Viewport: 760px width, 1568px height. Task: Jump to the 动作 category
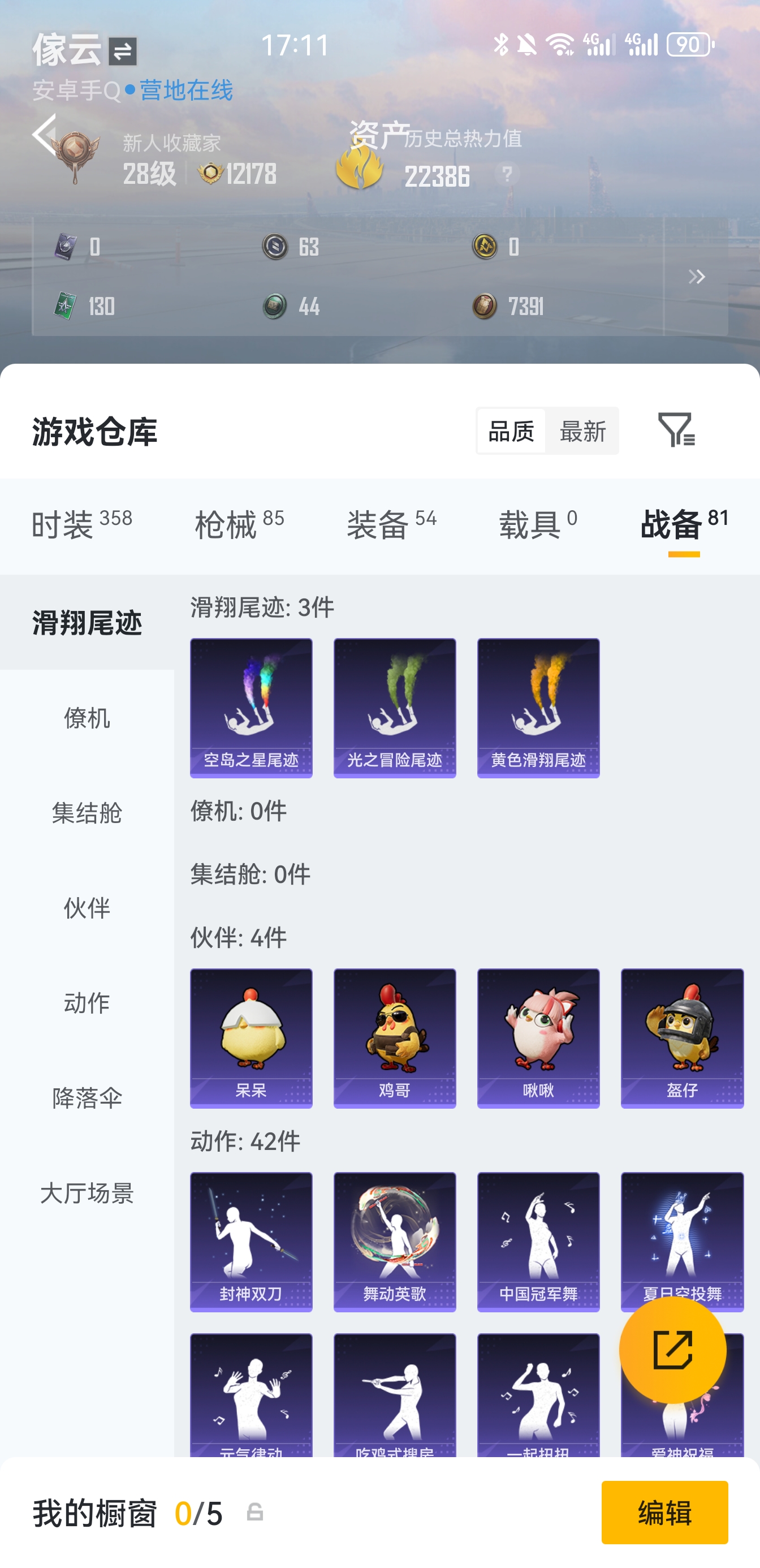[87, 1002]
